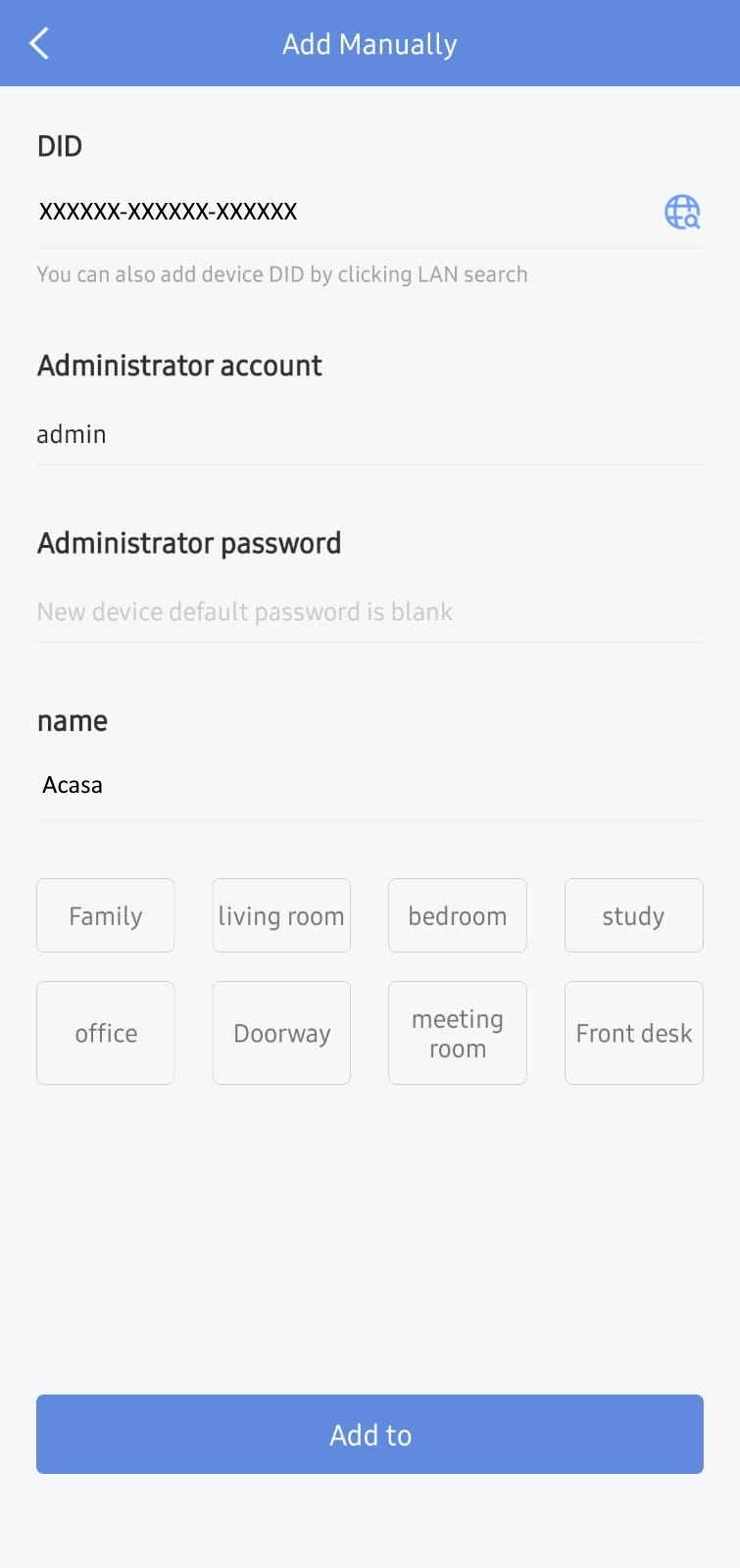Image resolution: width=740 pixels, height=1568 pixels.
Task: Choose the Front desk chip
Action: click(633, 1033)
